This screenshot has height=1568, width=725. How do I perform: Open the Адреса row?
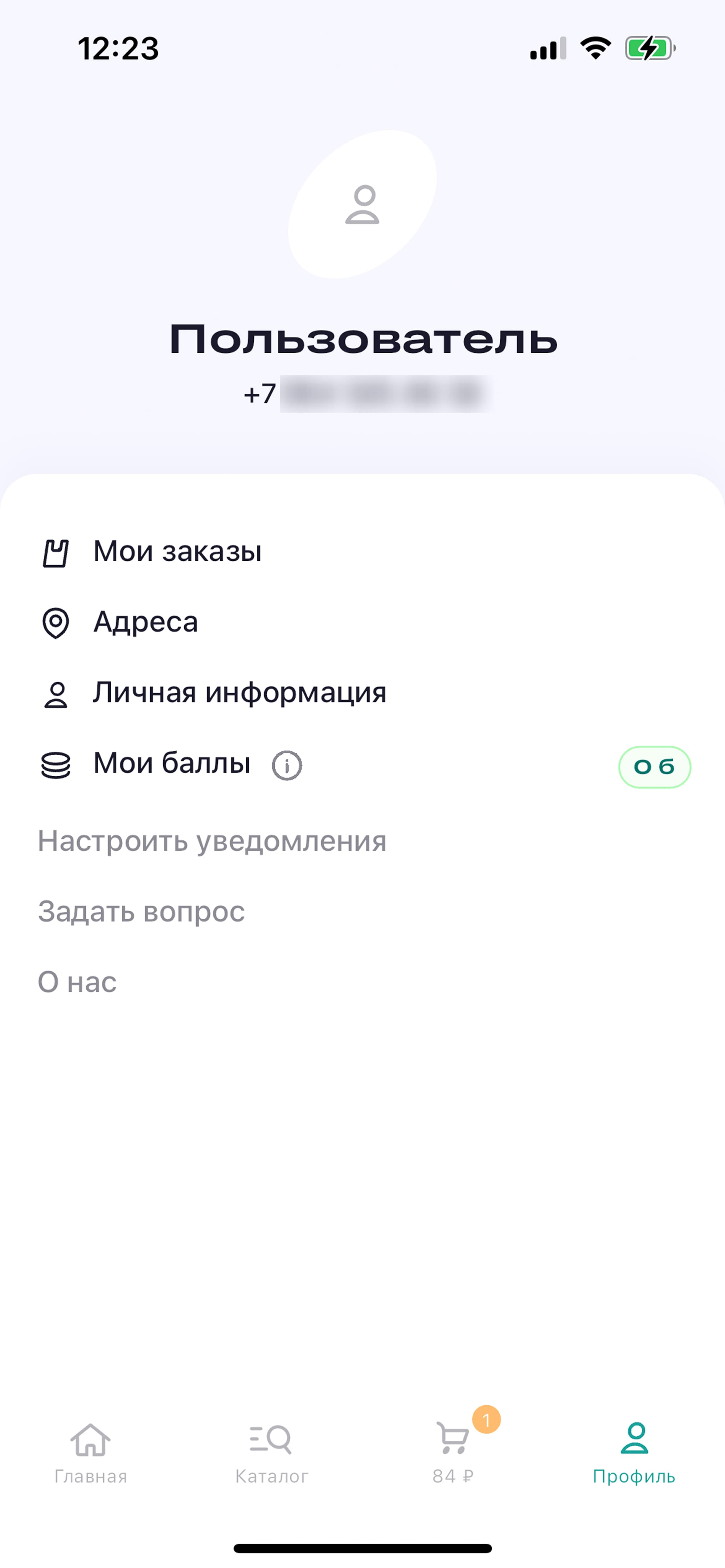pyautogui.click(x=362, y=623)
